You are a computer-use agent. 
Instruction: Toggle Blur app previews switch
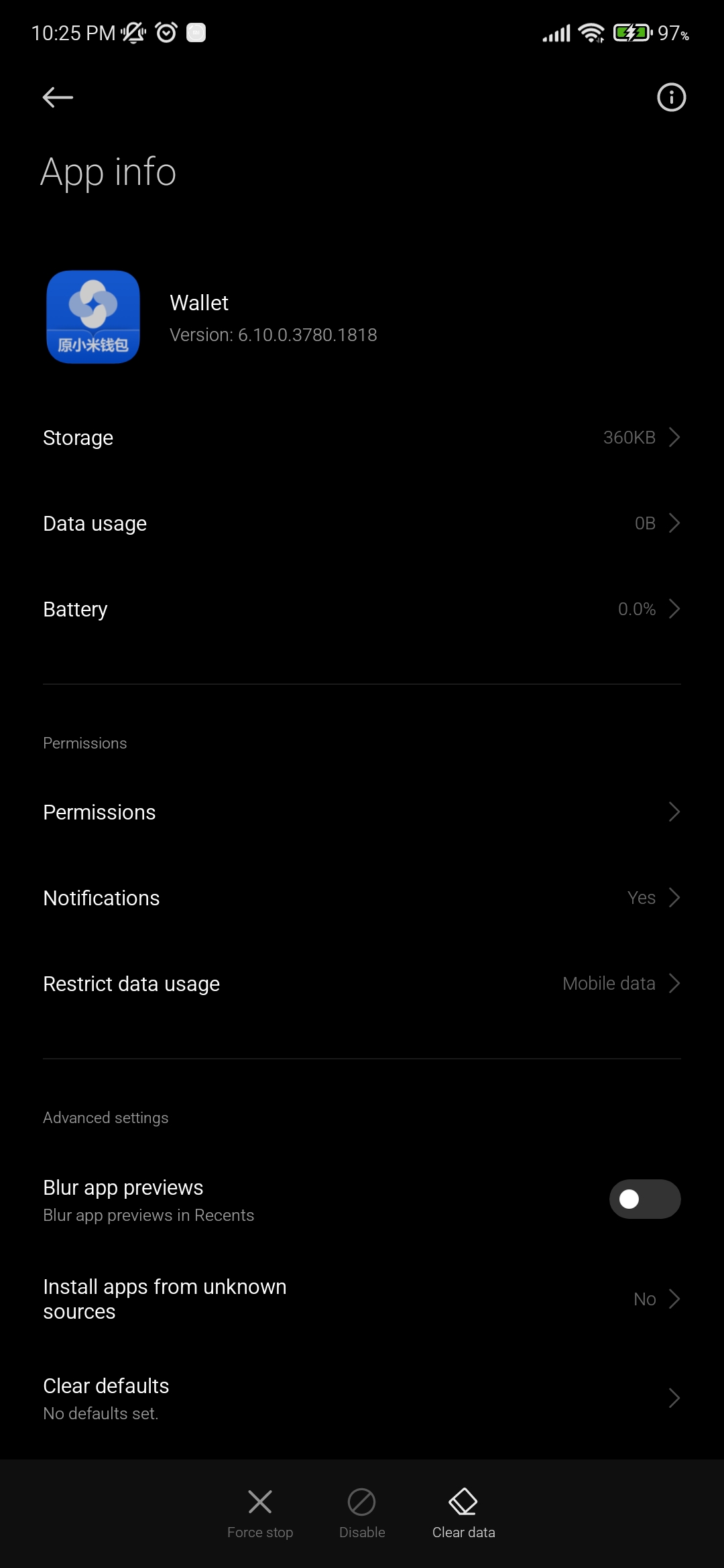(x=644, y=1199)
